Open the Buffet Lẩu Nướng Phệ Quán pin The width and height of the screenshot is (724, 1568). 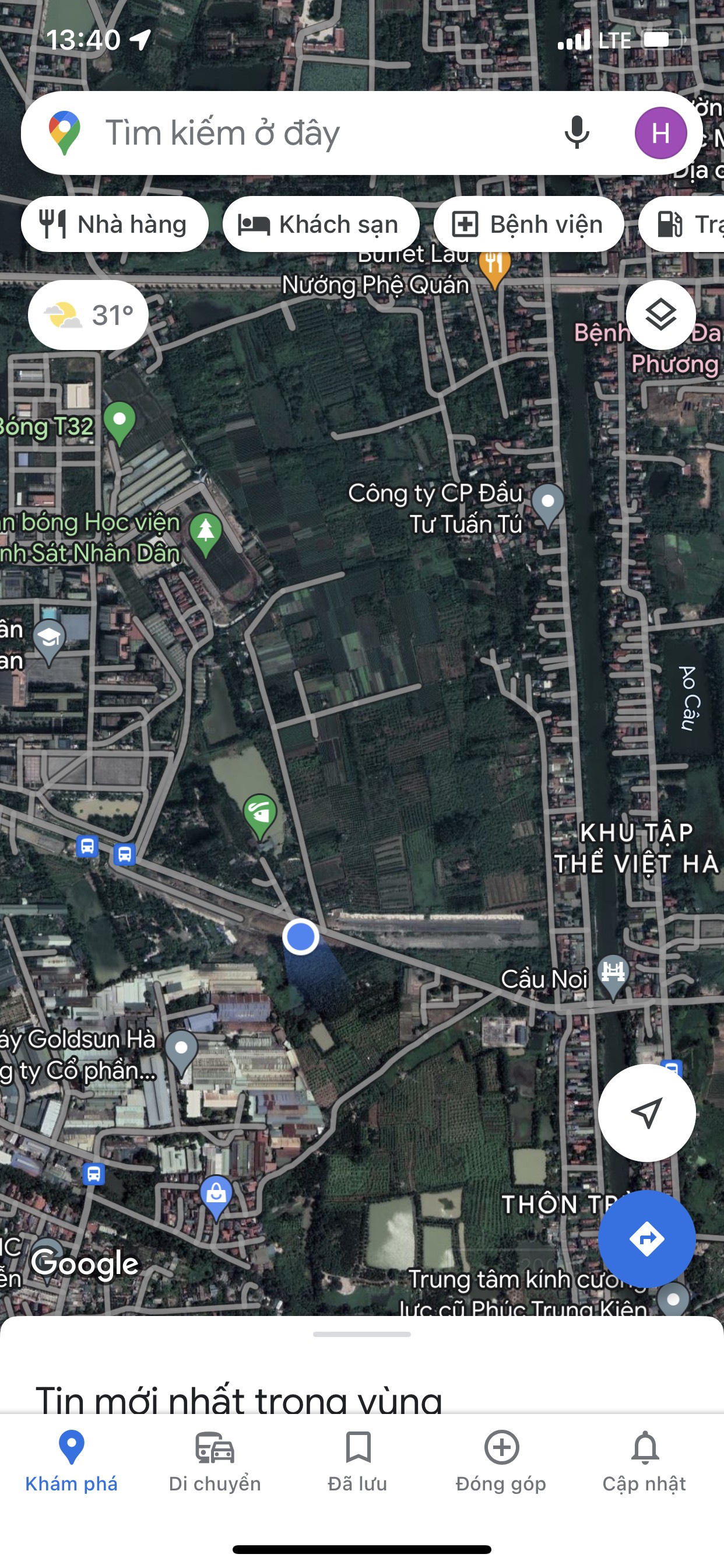pos(494,267)
